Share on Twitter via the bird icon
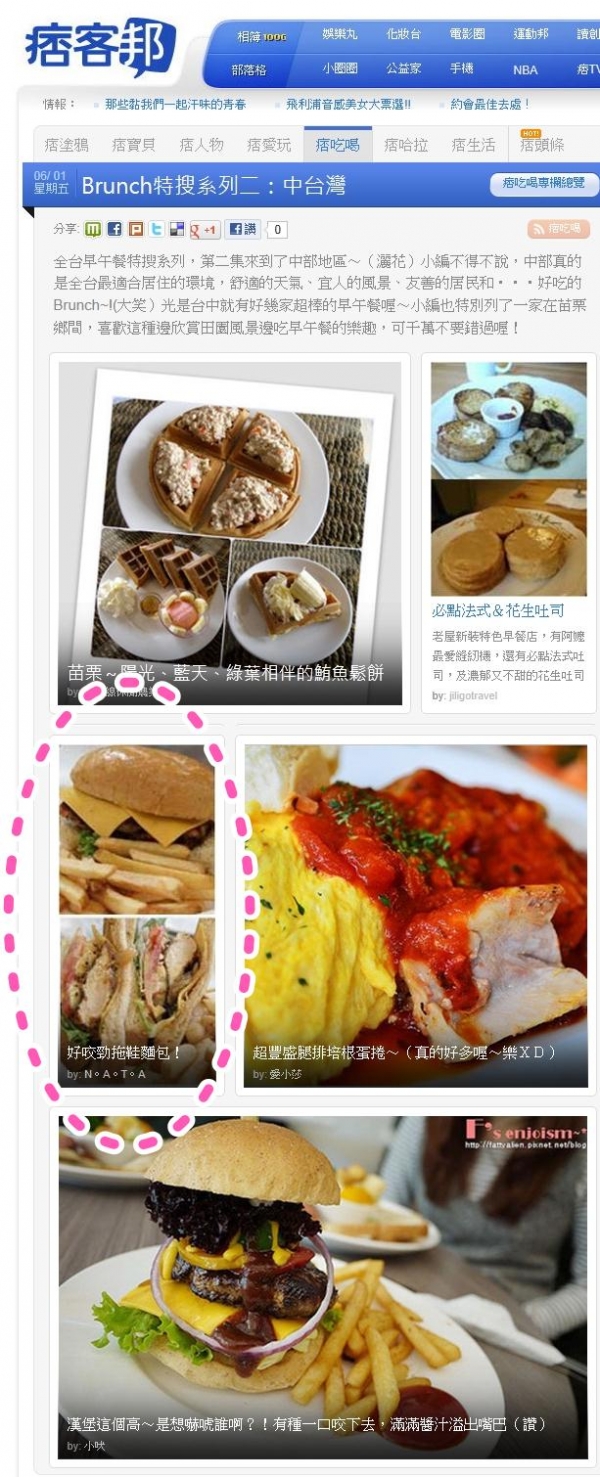The height and width of the screenshot is (1477, 600). [x=156, y=229]
